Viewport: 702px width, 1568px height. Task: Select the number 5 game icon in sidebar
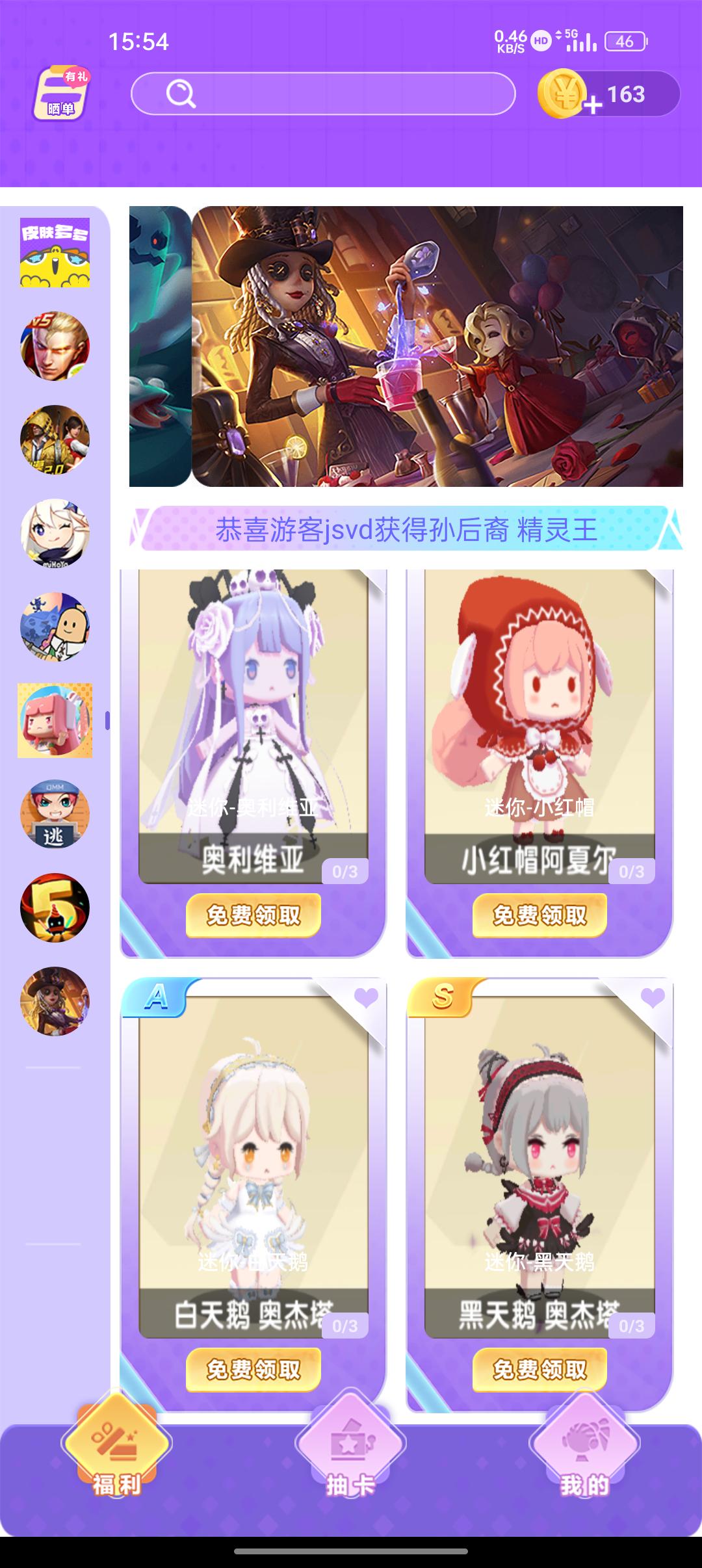point(55,908)
